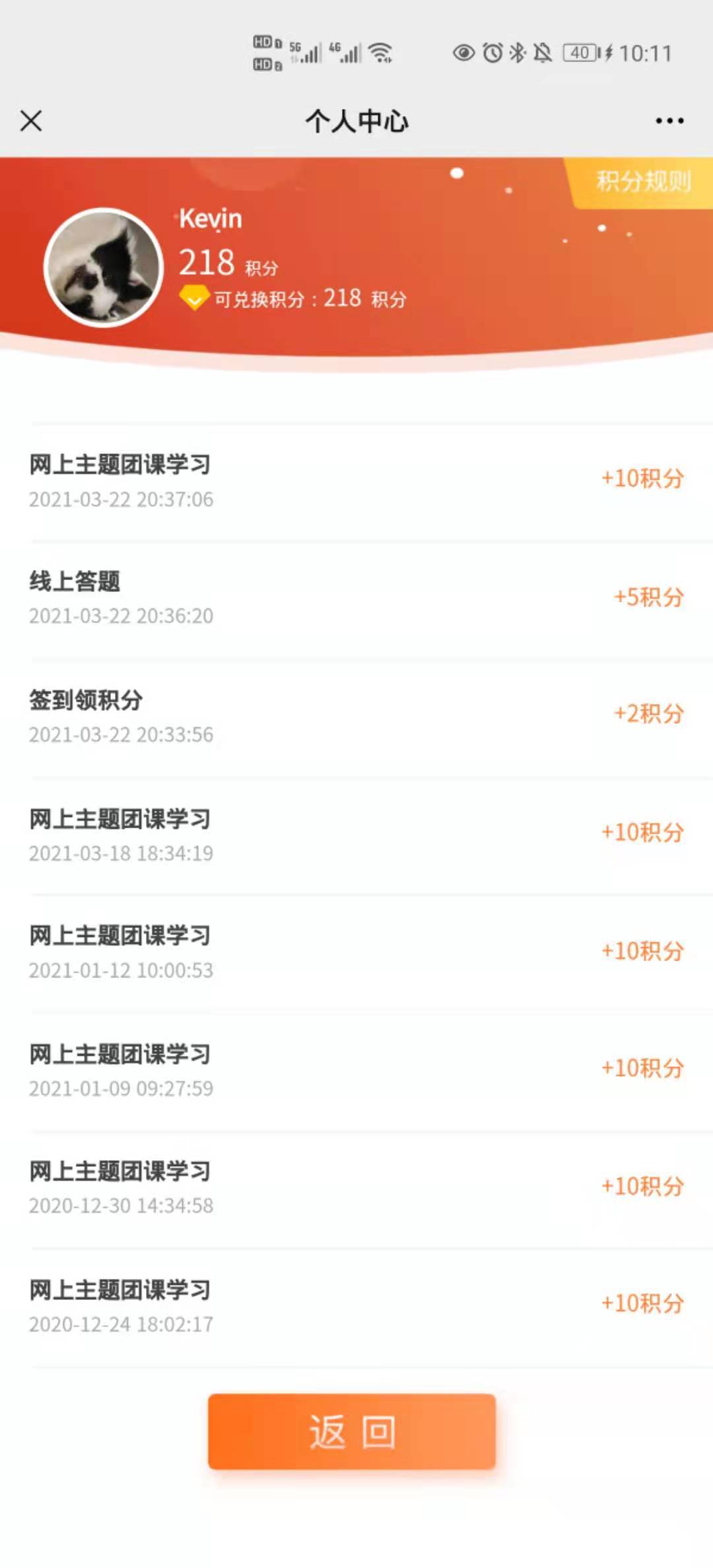
Task: View the 积分规则 points rules
Action: tap(642, 181)
